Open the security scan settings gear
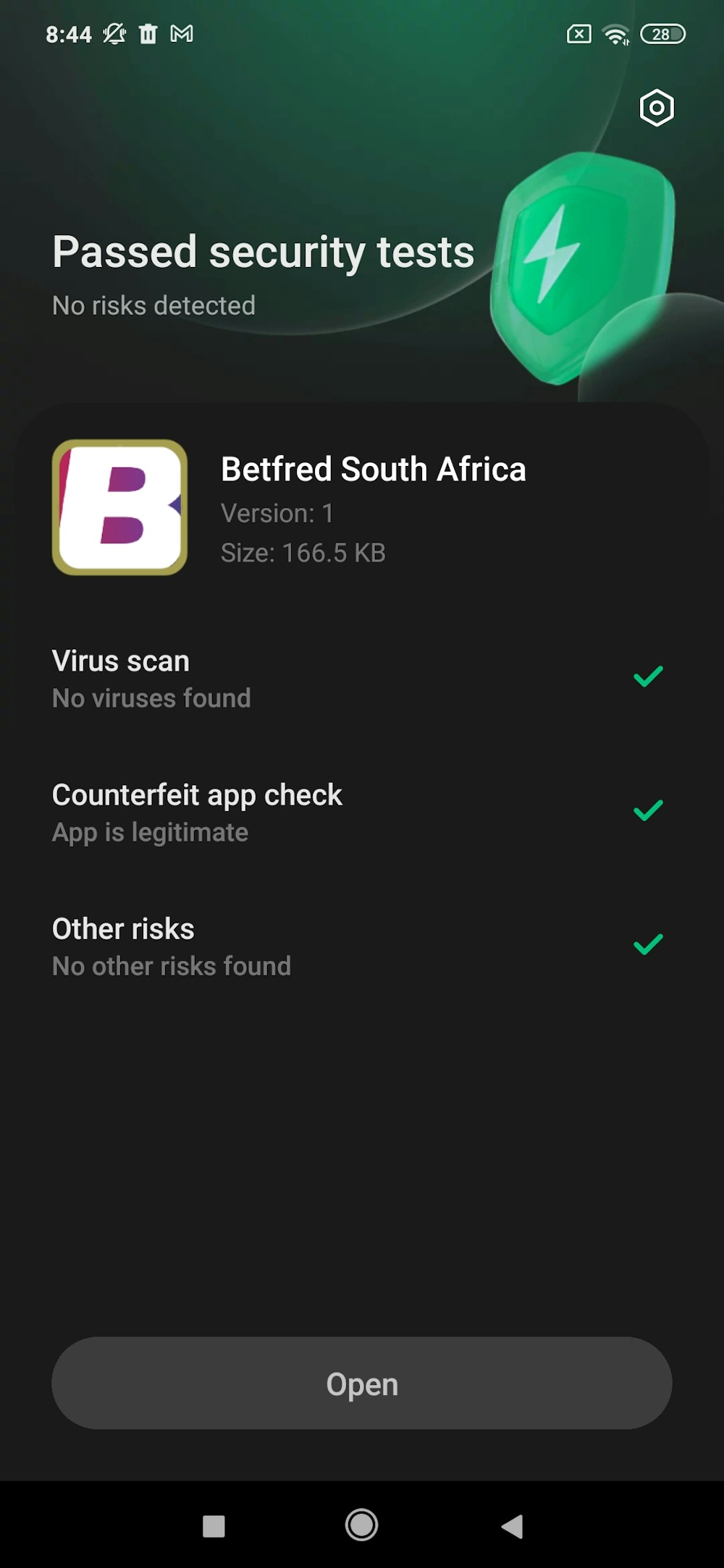The image size is (724, 1568). coord(656,107)
